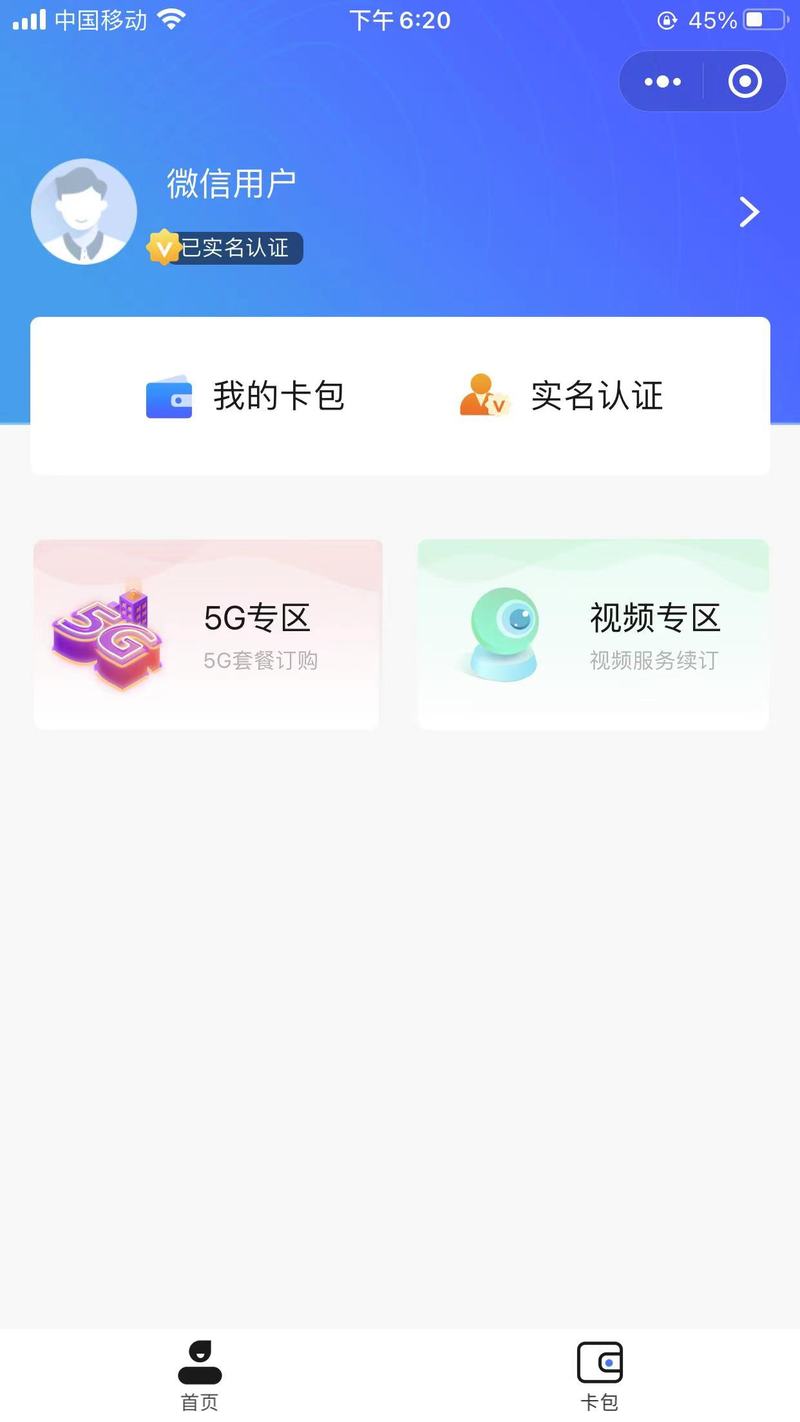800x1422 pixels.
Task: Switch to the 卡包 tab
Action: point(600,1376)
